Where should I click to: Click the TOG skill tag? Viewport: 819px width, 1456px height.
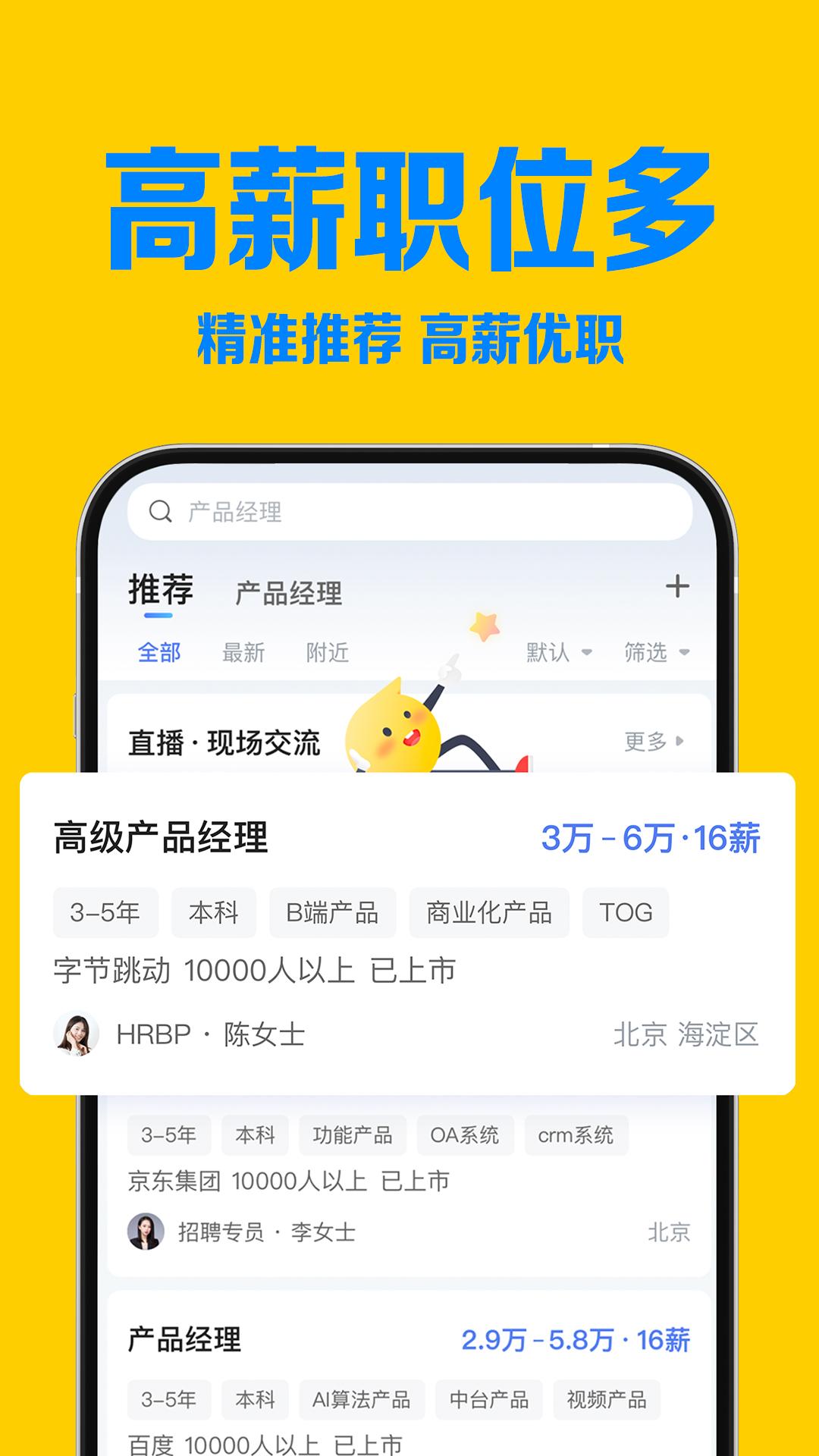(x=625, y=914)
